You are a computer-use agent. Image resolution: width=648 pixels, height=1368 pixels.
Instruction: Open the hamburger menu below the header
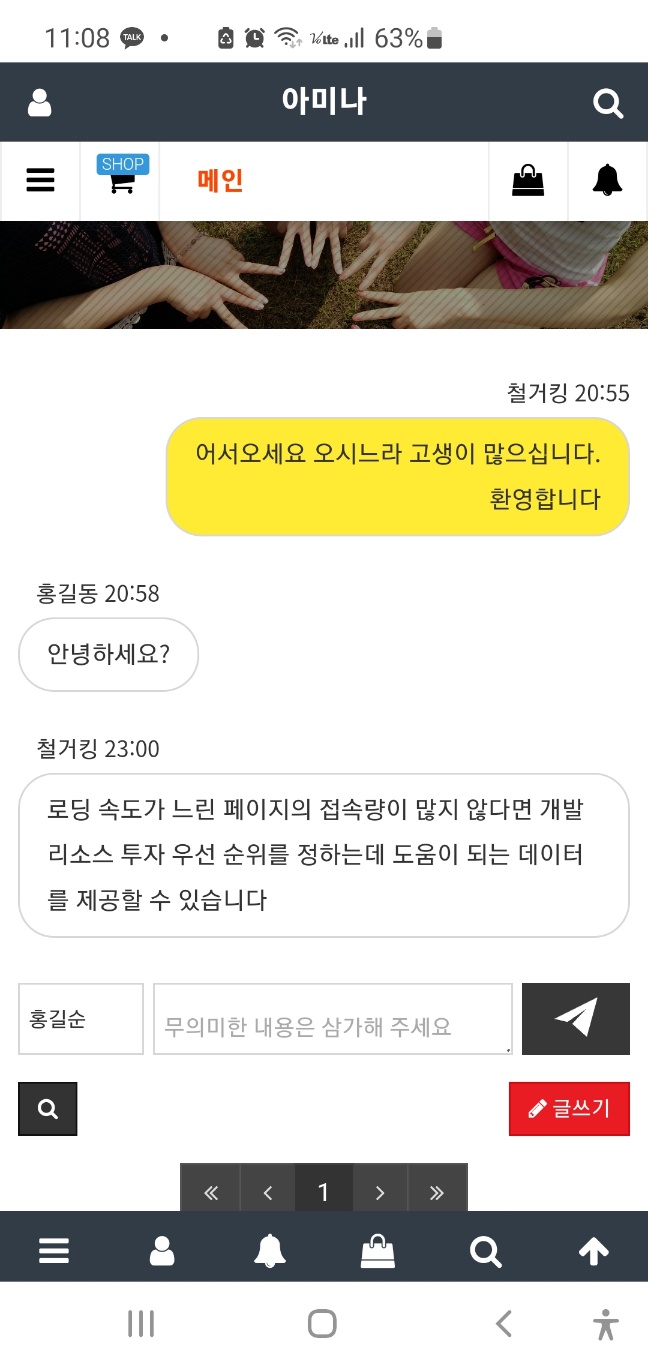point(40,181)
